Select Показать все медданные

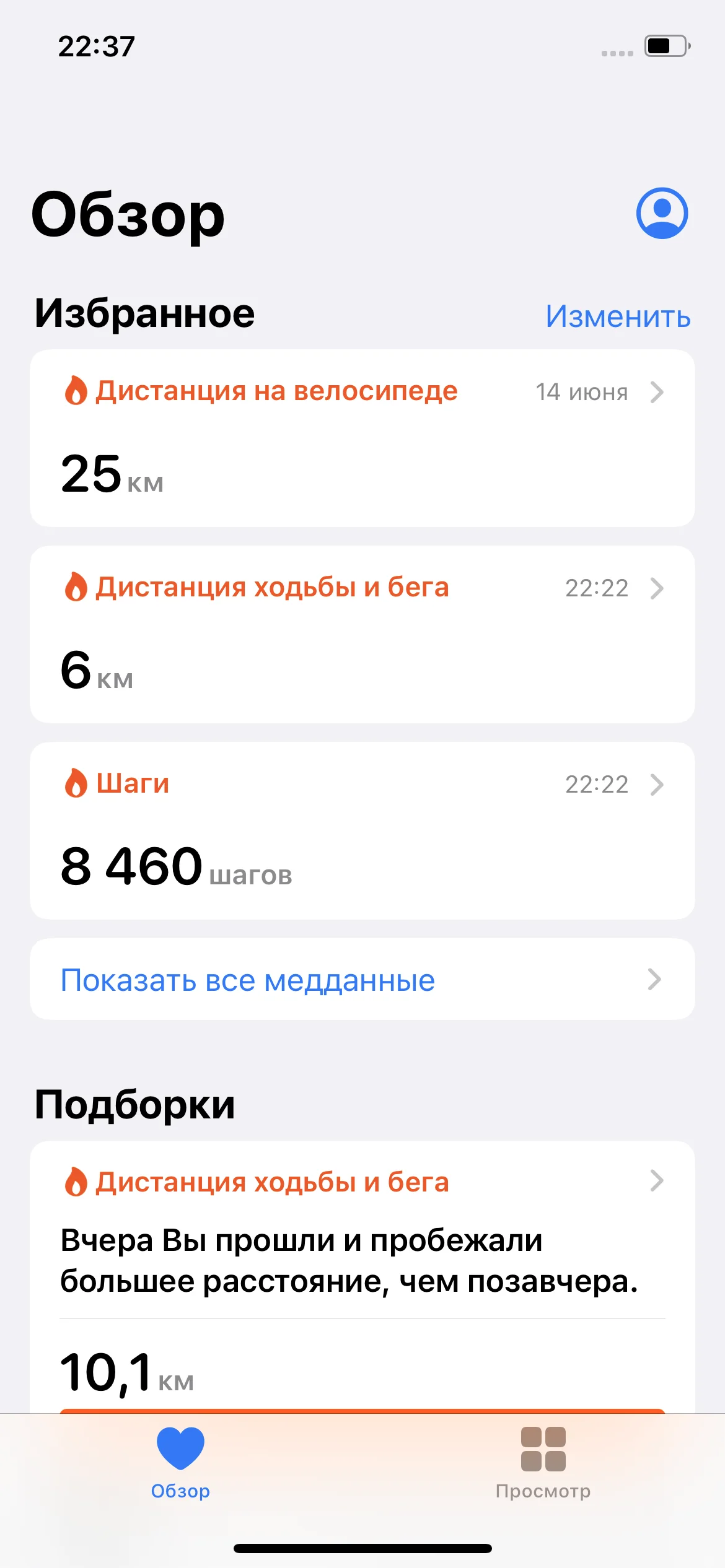(x=362, y=979)
